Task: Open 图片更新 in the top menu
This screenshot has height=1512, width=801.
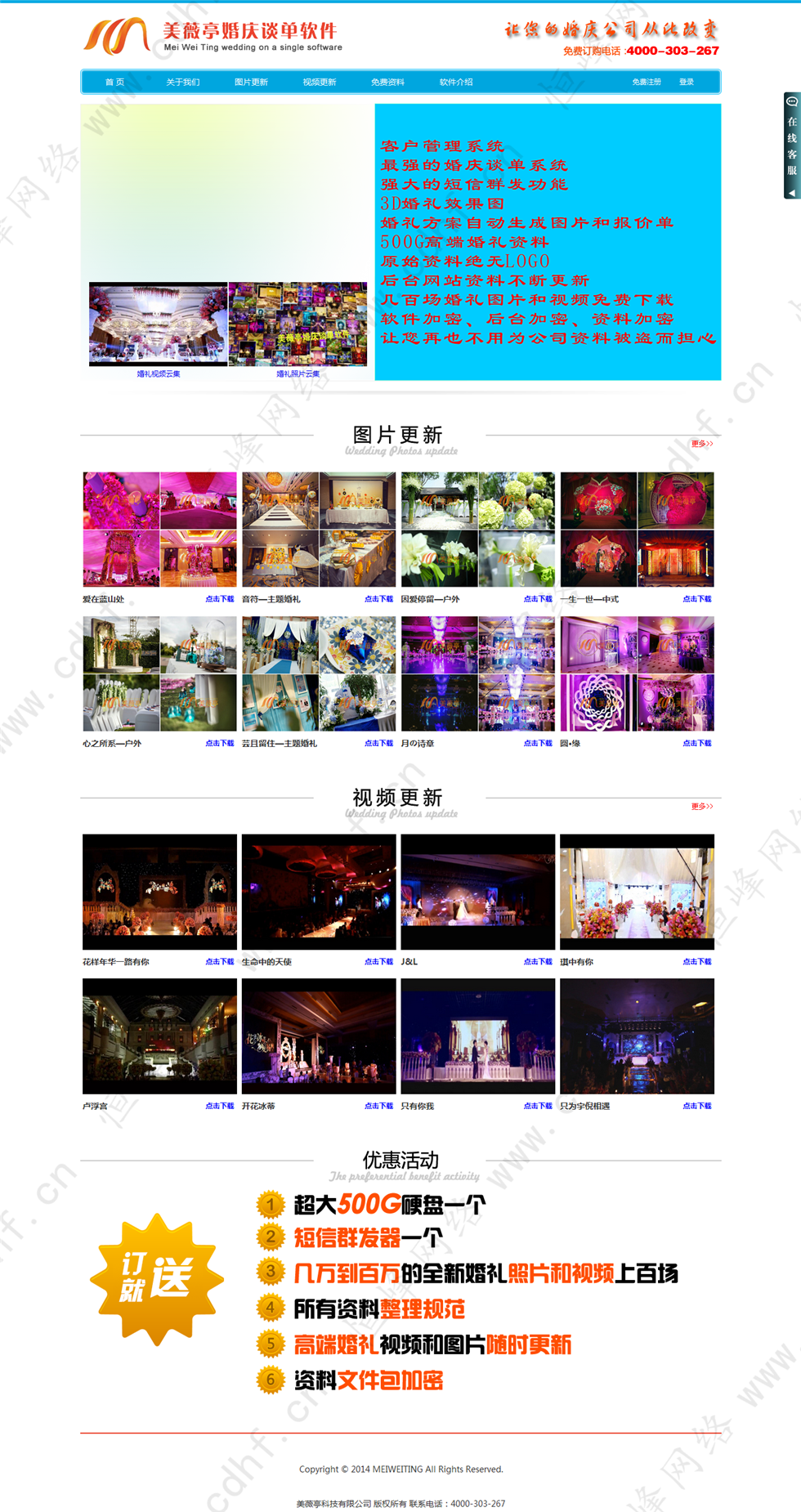Action: click(251, 83)
